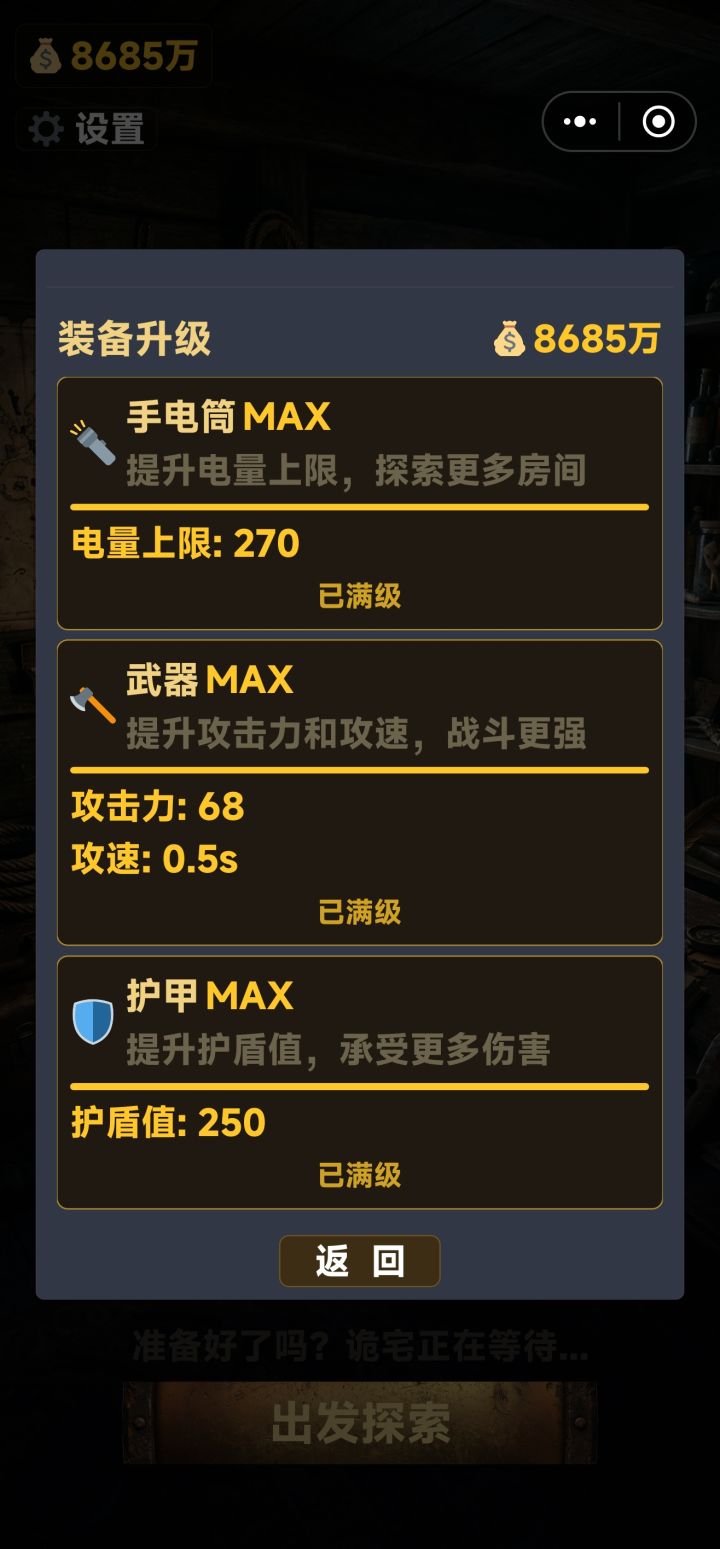
Task: Click the more options dots in the capsule
Action: (578, 121)
